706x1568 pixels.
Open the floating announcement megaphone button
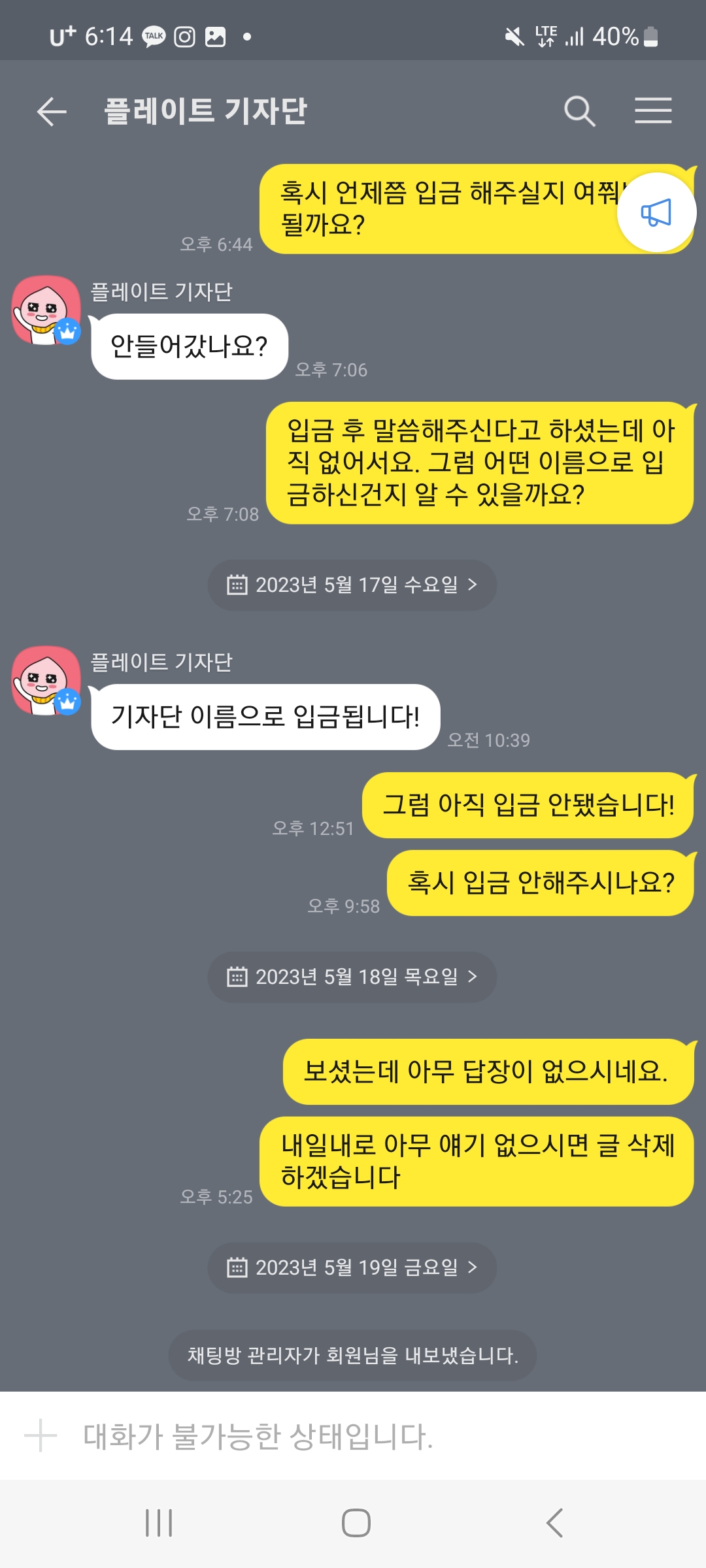click(x=656, y=212)
